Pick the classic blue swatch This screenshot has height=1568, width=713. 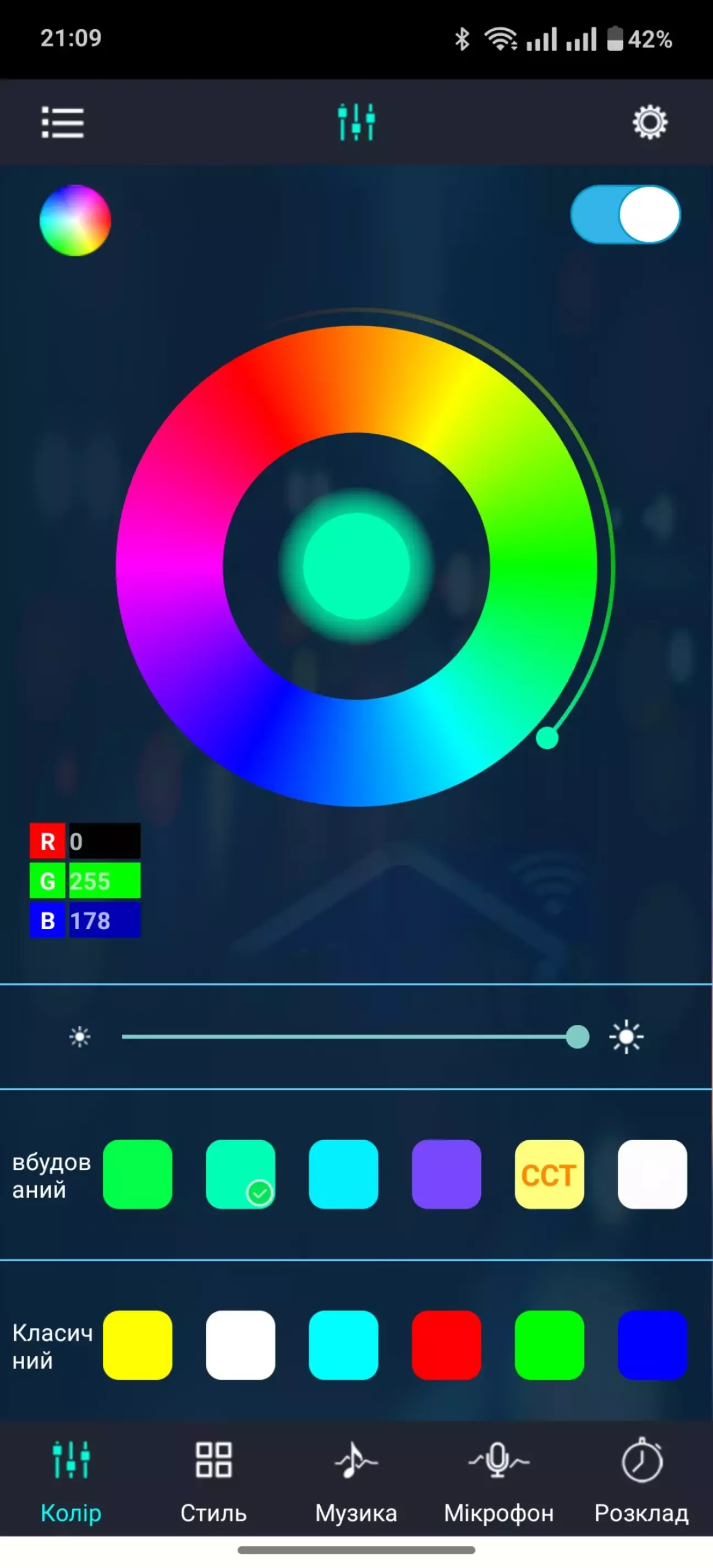click(x=652, y=1345)
